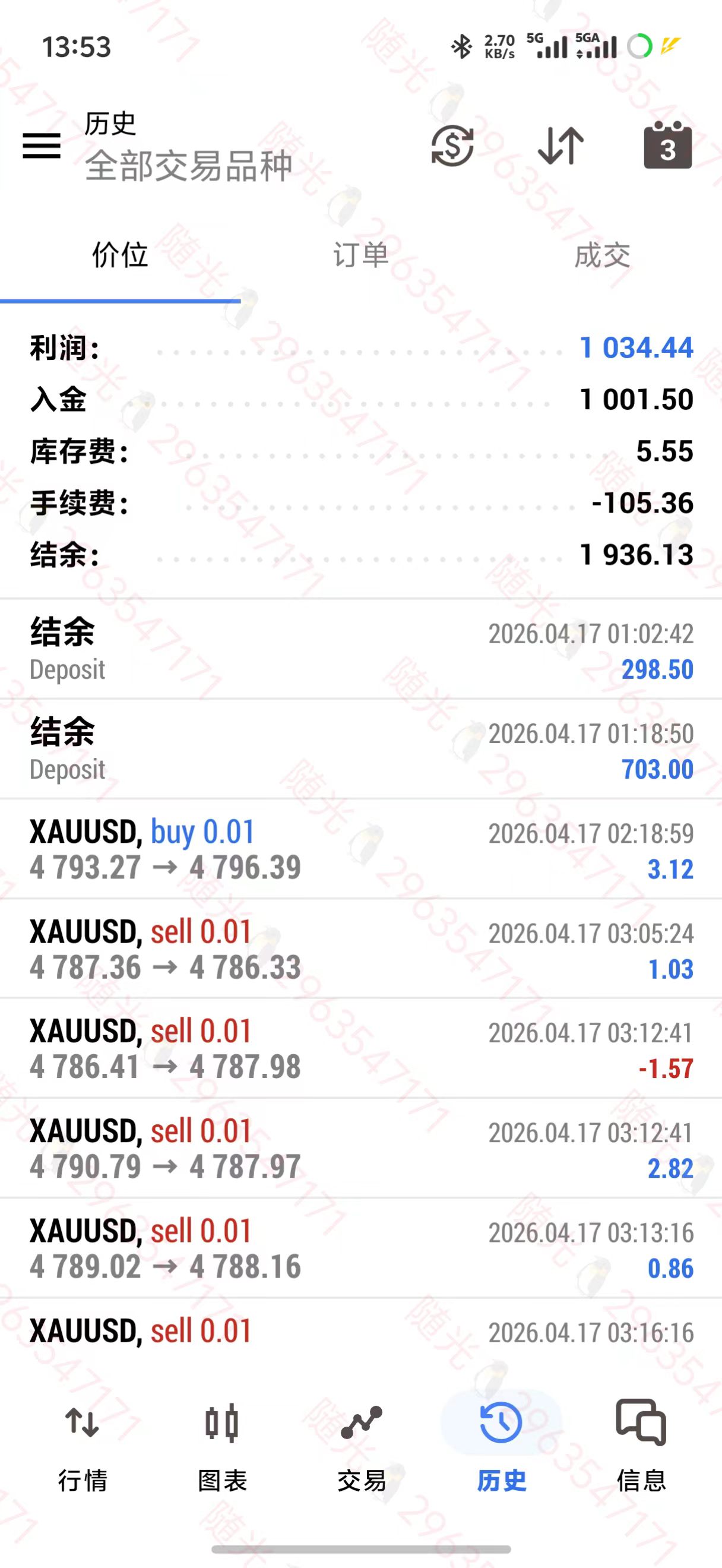Open the 703.00 Deposit entry
The image size is (722, 1568).
(360, 750)
